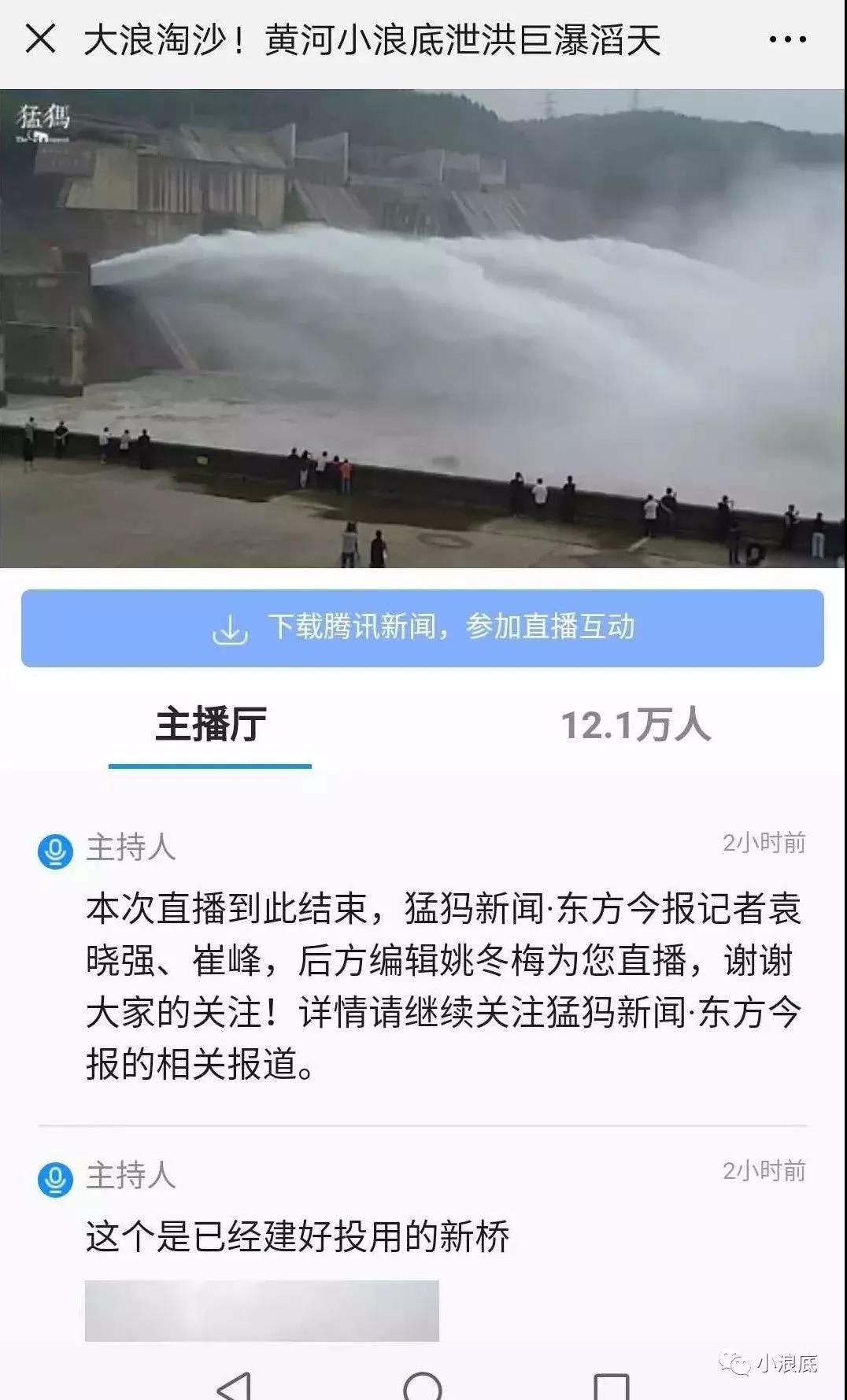Image resolution: width=847 pixels, height=1400 pixels.
Task: Switch to the 主播厅 tab
Action: point(210,725)
